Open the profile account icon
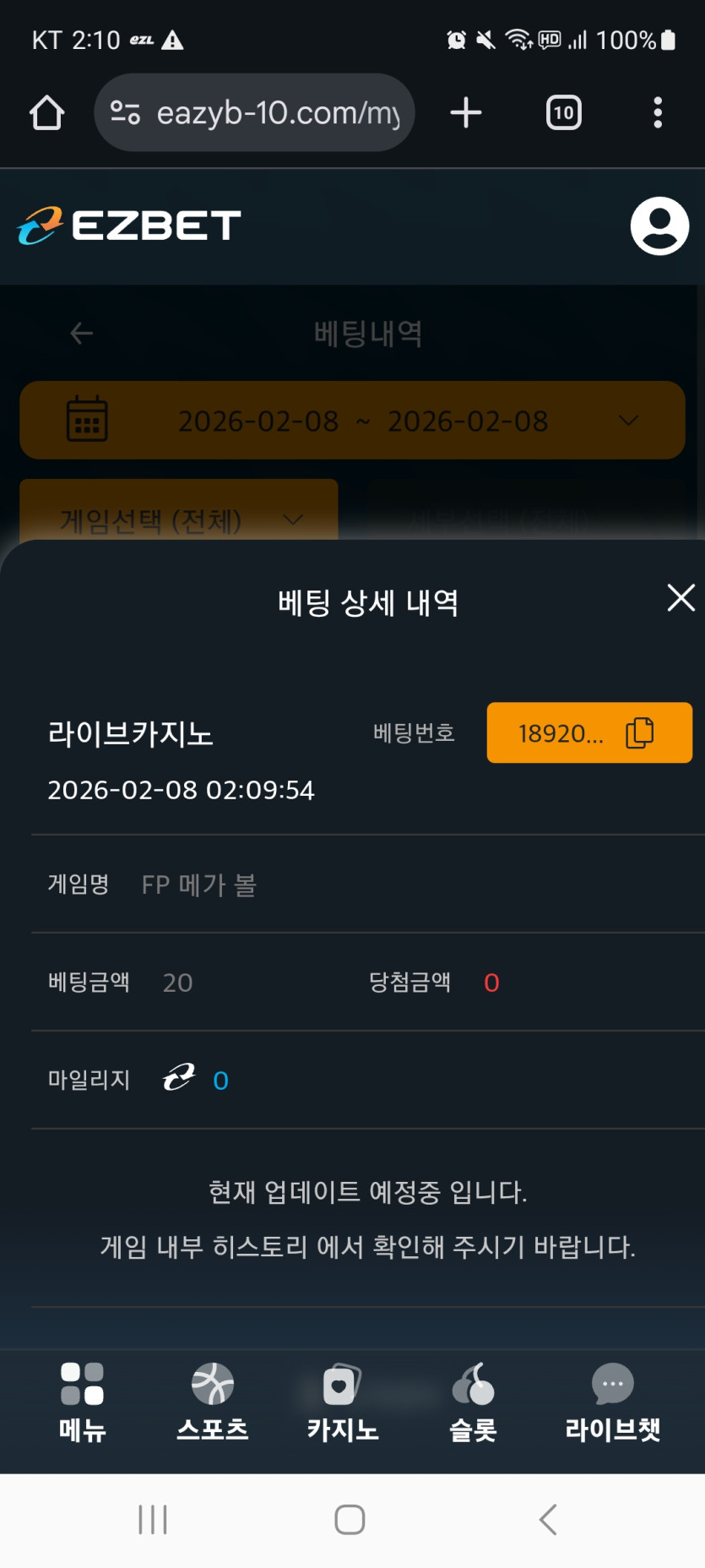 pos(659,226)
